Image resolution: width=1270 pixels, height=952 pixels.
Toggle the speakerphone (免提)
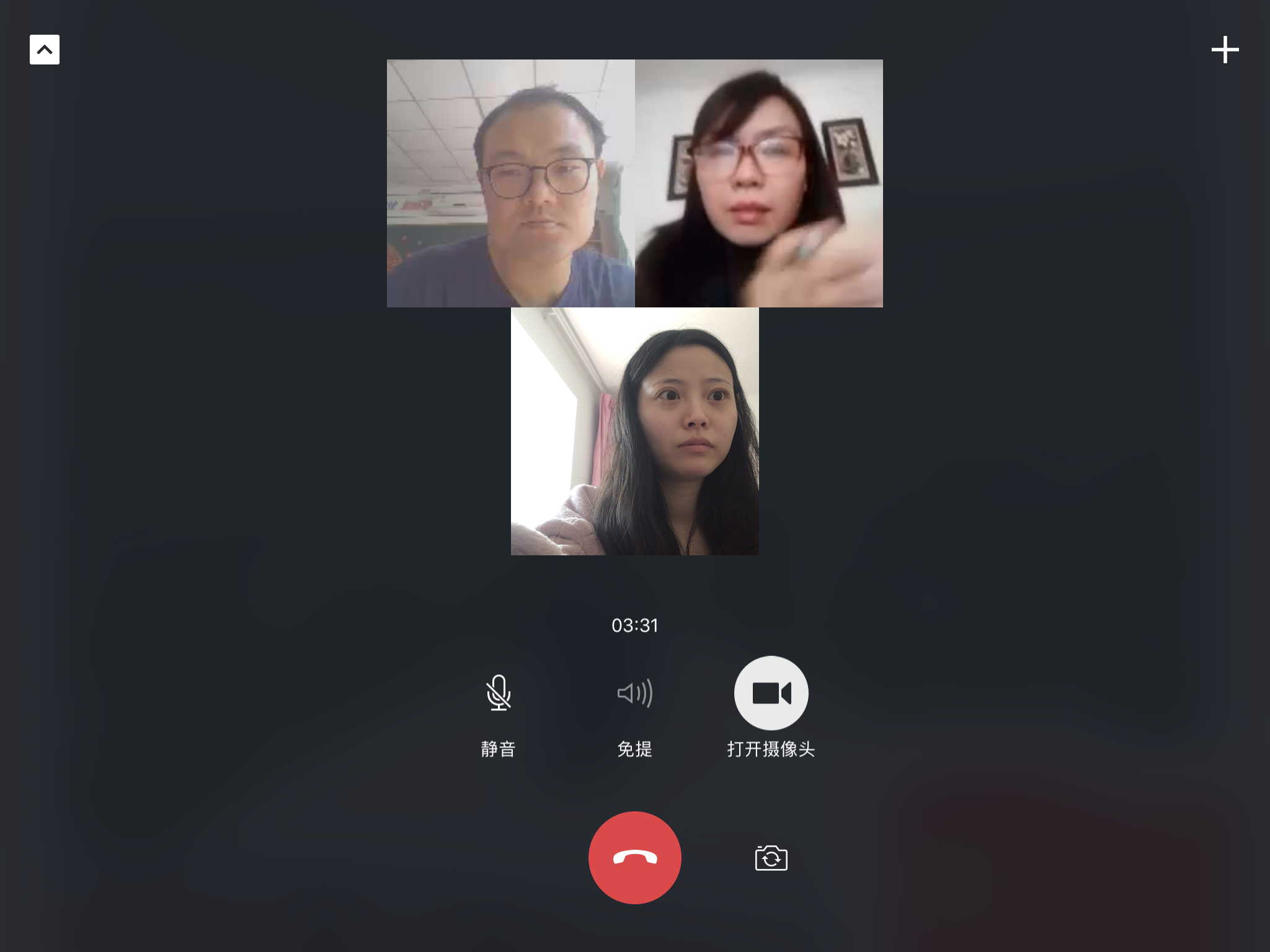tap(635, 693)
